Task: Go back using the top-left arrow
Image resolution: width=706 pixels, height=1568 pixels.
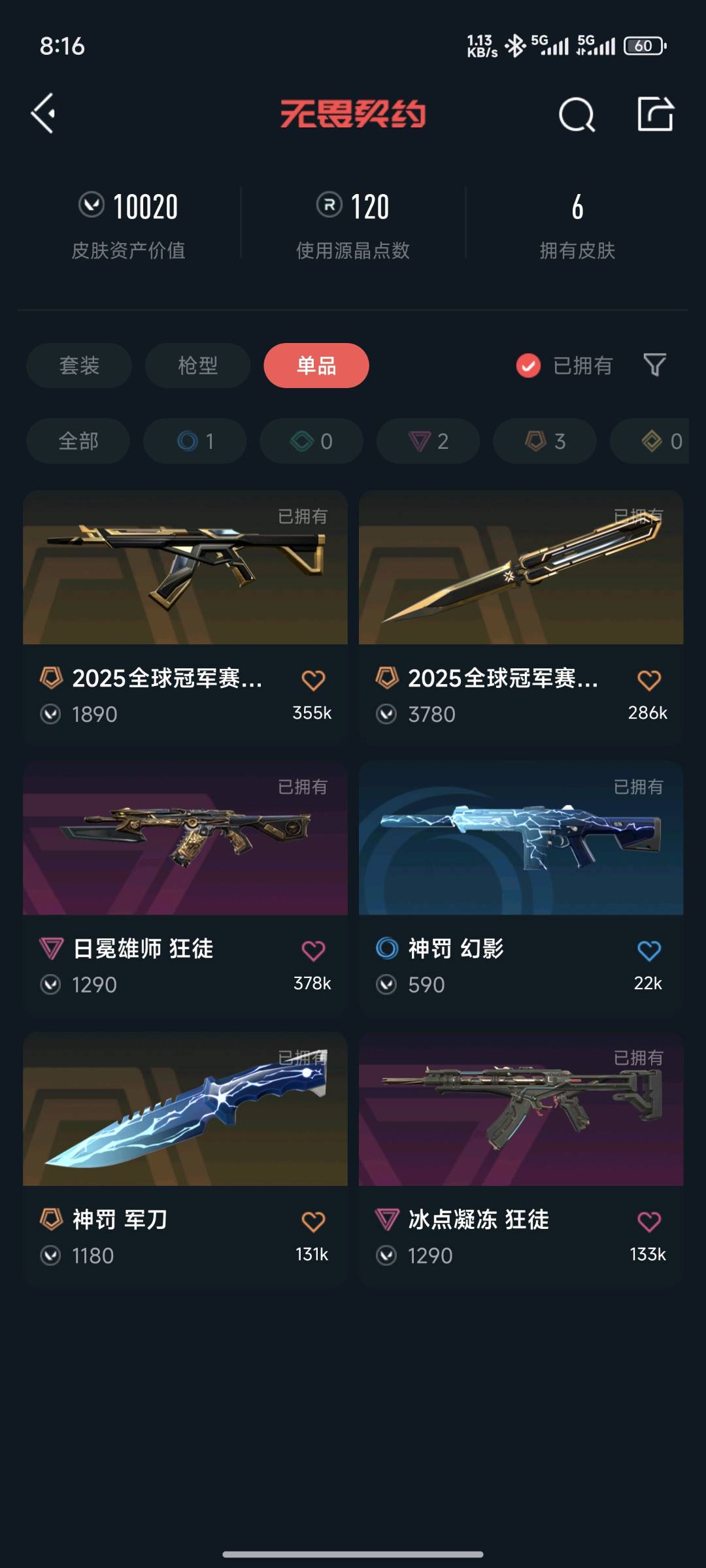Action: (x=43, y=114)
